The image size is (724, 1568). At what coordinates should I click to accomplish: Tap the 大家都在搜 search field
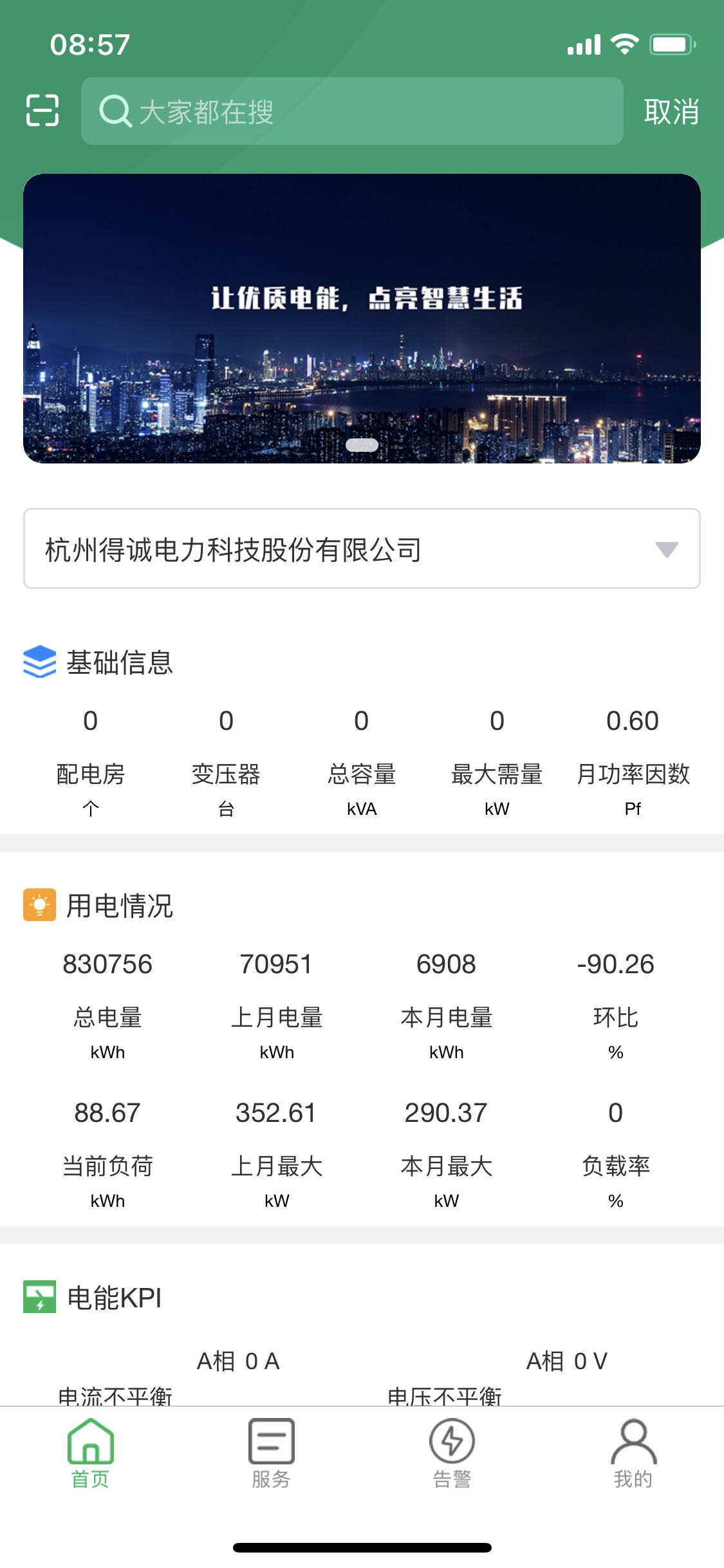point(351,111)
